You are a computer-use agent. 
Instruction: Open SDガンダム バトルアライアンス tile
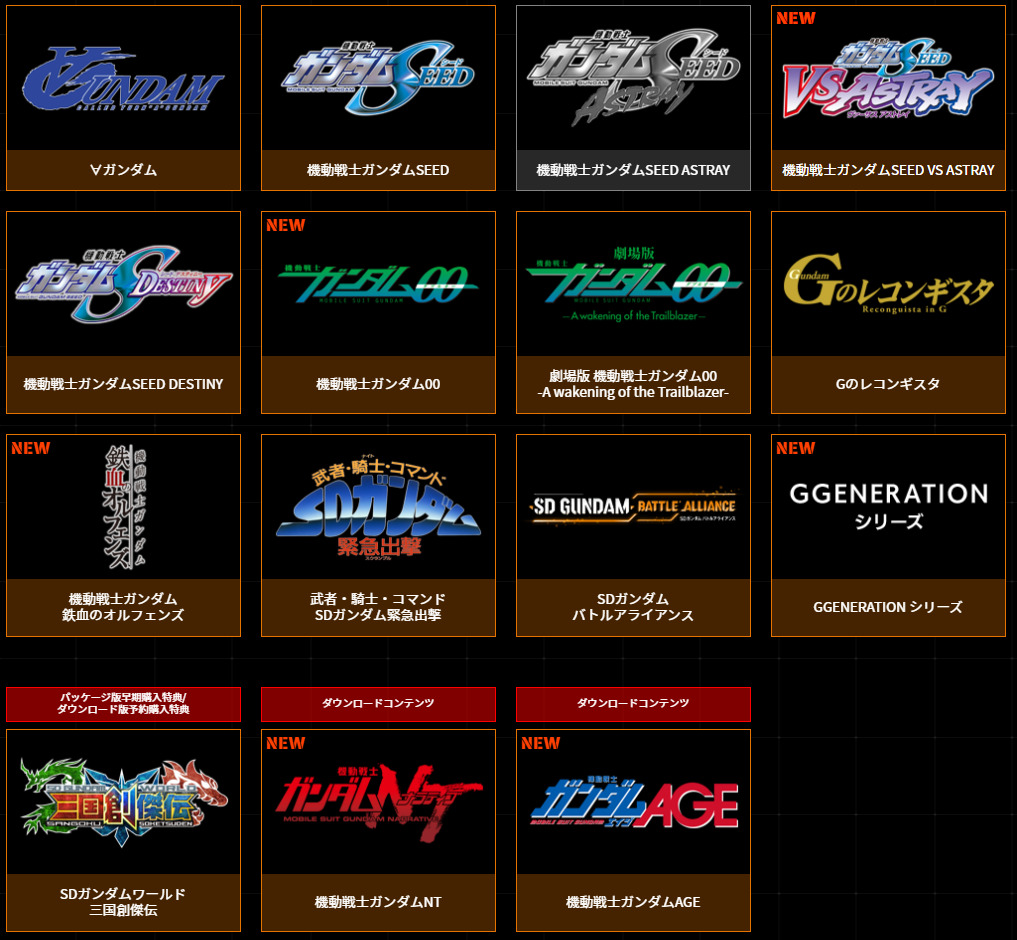click(x=633, y=535)
